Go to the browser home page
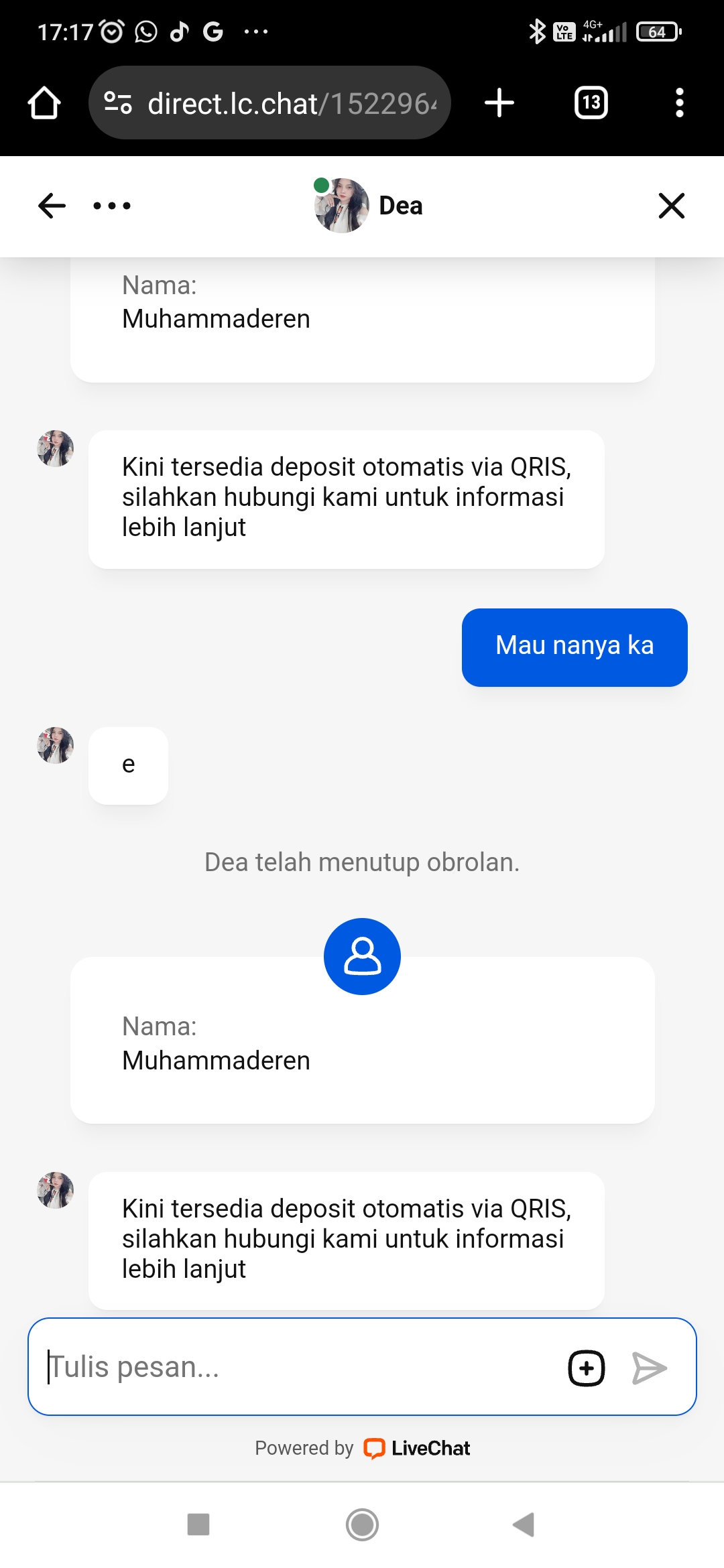The image size is (724, 1568). 44,103
